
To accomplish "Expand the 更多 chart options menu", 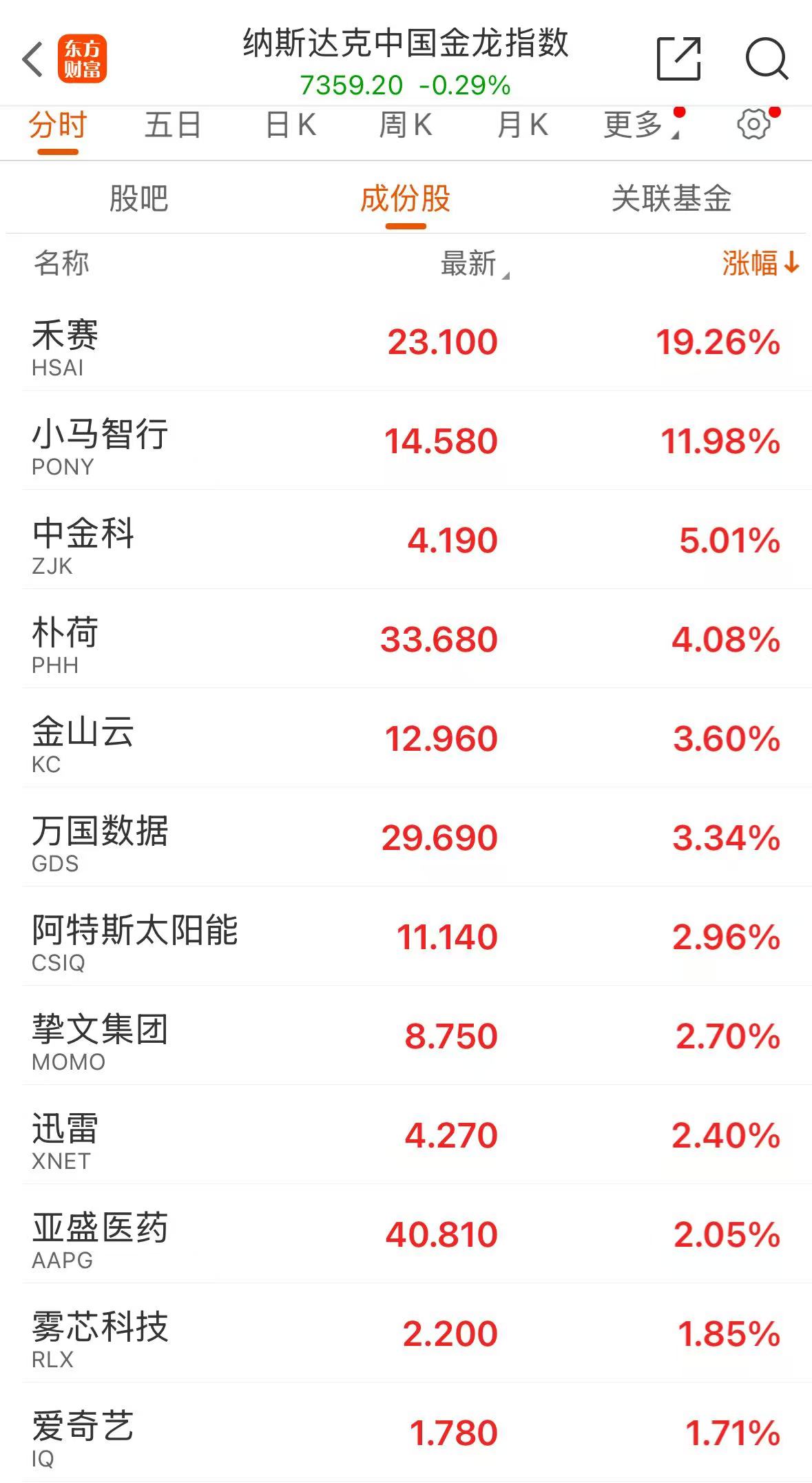I will point(634,124).
